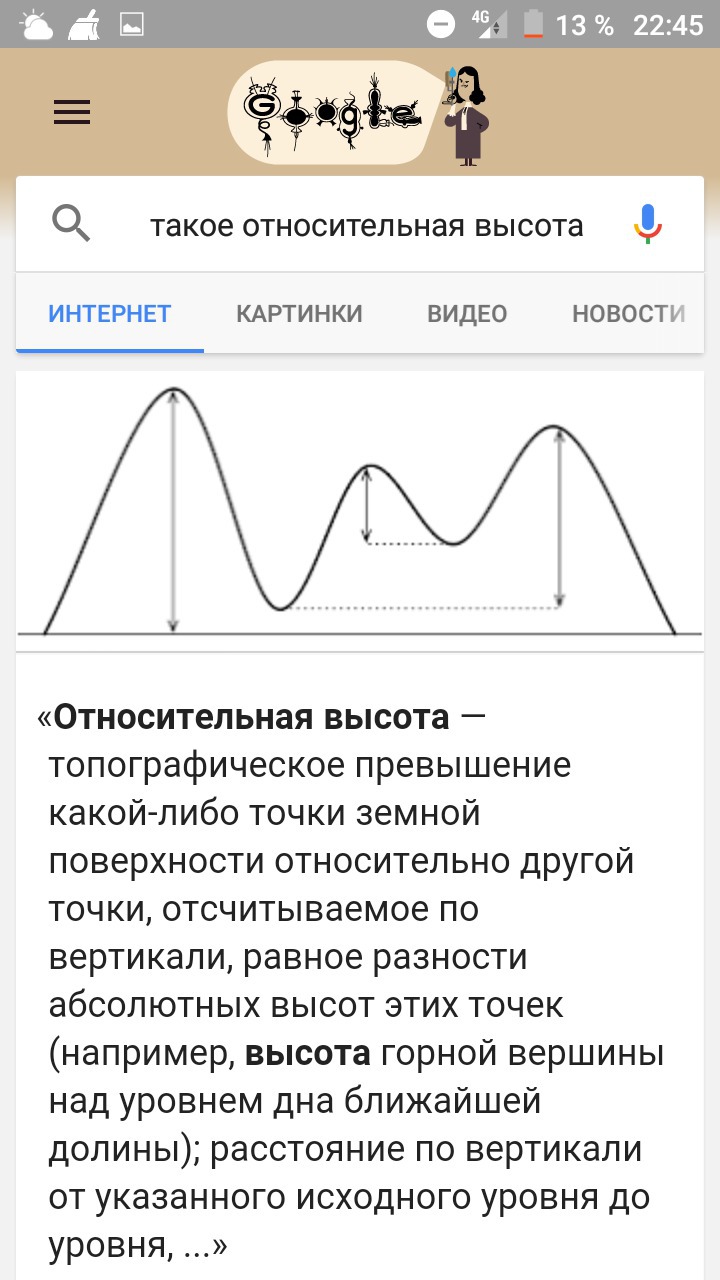Open the mountain height diagram image
This screenshot has height=1280, width=720.
(x=360, y=511)
